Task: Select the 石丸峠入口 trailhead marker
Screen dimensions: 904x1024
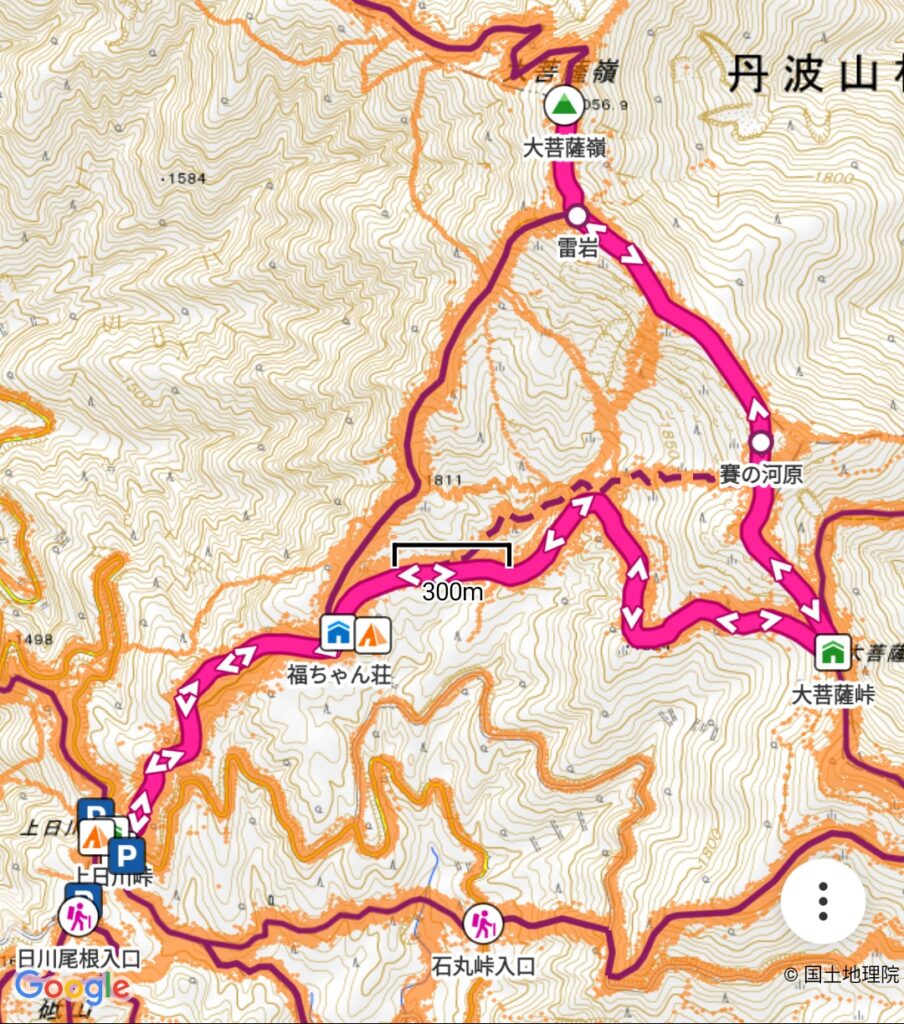Action: pos(483,923)
